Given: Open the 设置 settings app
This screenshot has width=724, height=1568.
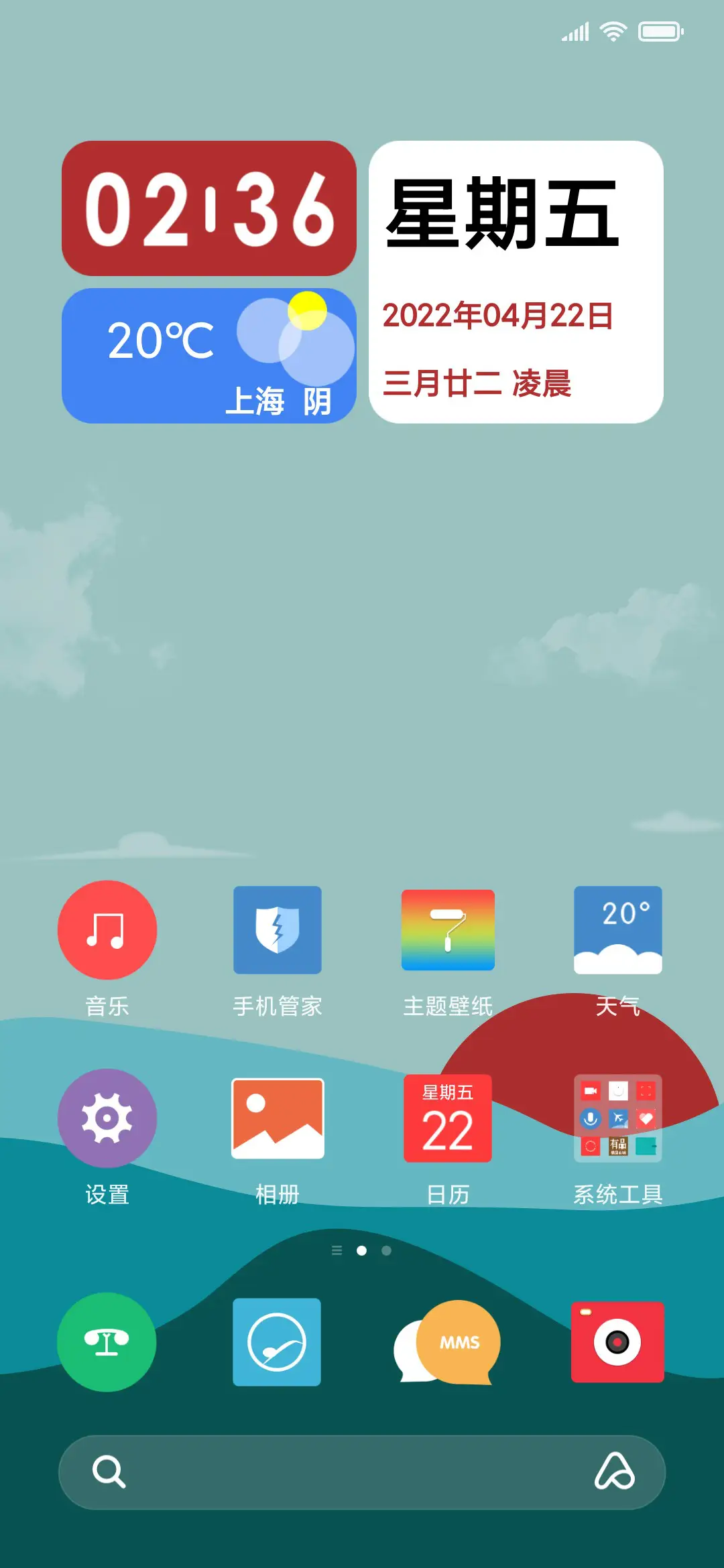Looking at the screenshot, I should (x=106, y=1119).
